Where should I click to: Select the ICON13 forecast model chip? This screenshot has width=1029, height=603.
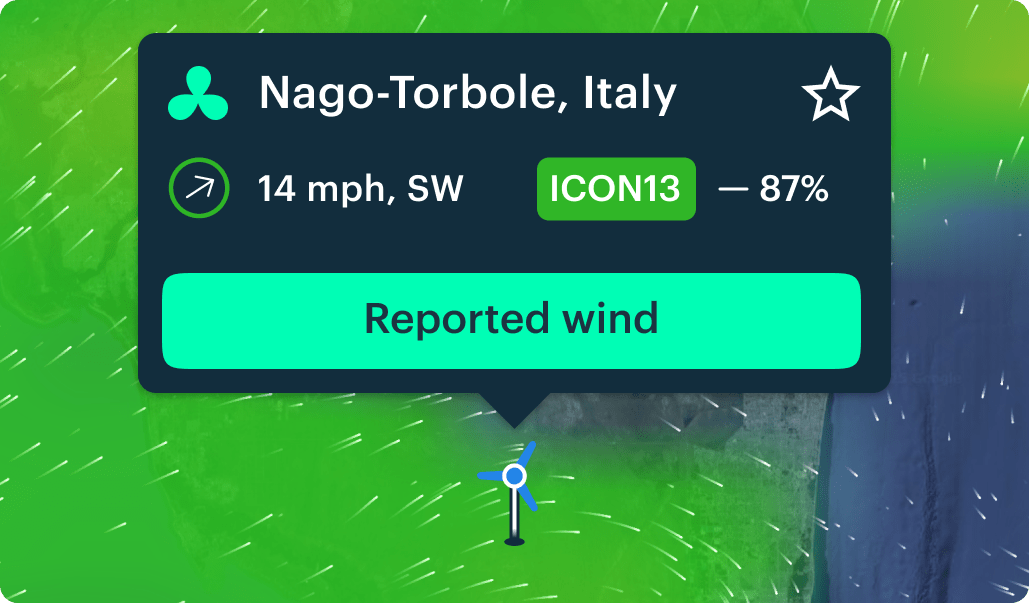coord(615,189)
